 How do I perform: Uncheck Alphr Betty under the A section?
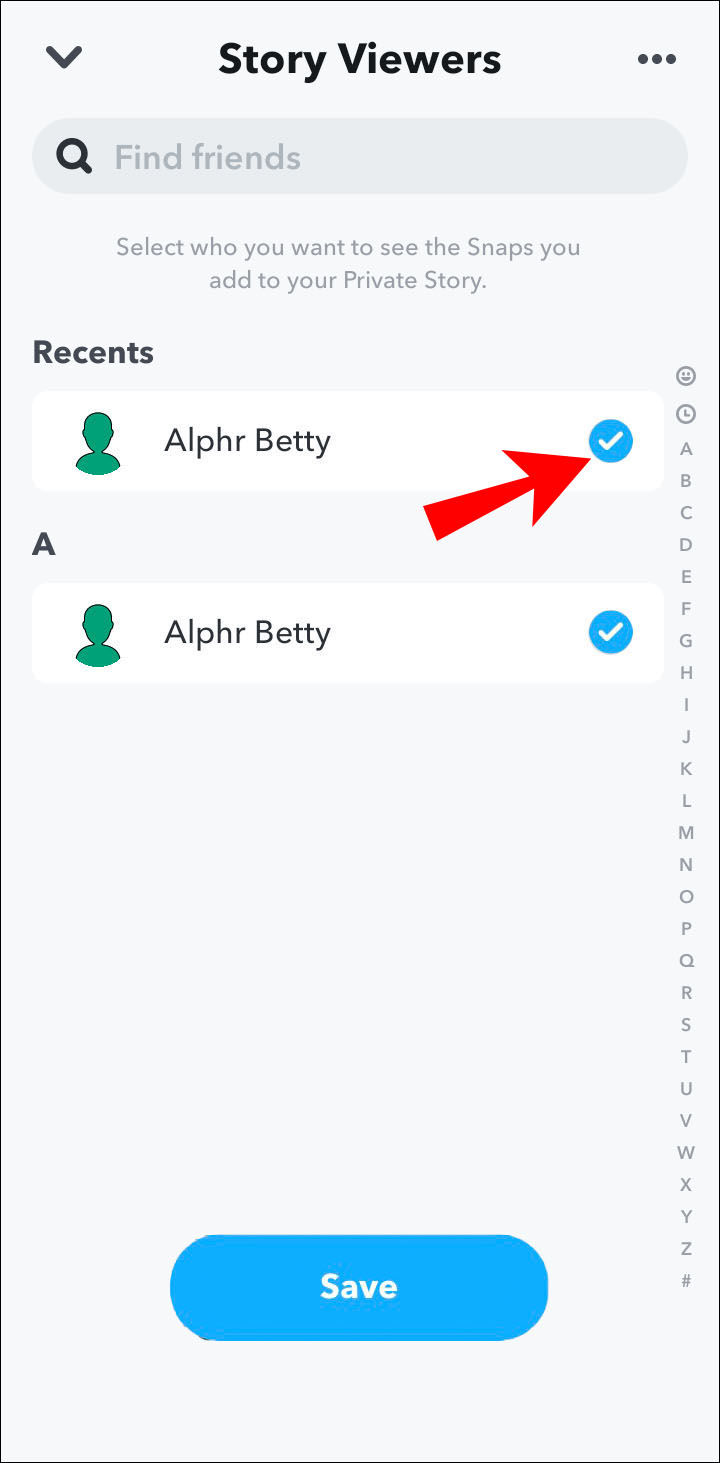(x=610, y=632)
